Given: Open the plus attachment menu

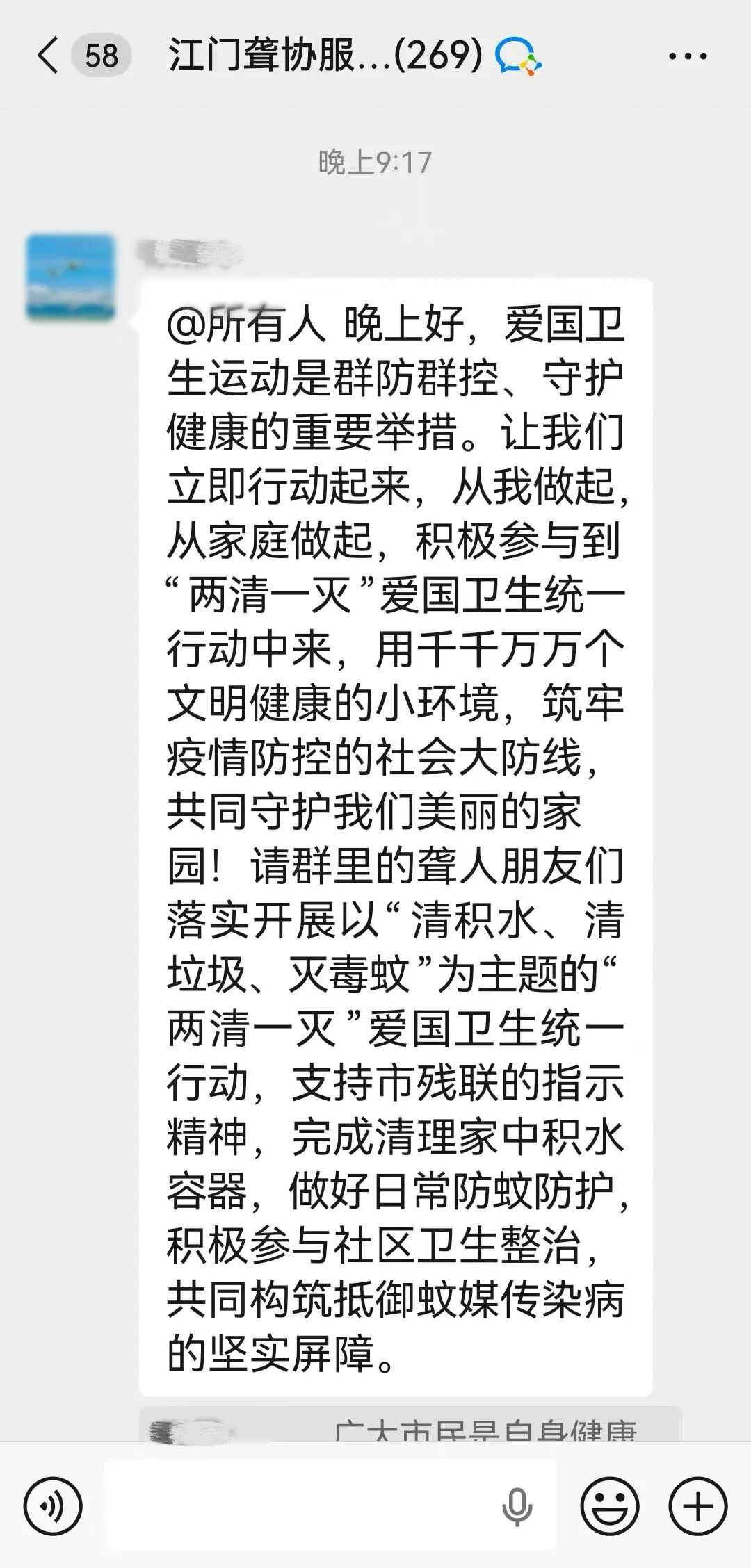Looking at the screenshot, I should pyautogui.click(x=697, y=1506).
